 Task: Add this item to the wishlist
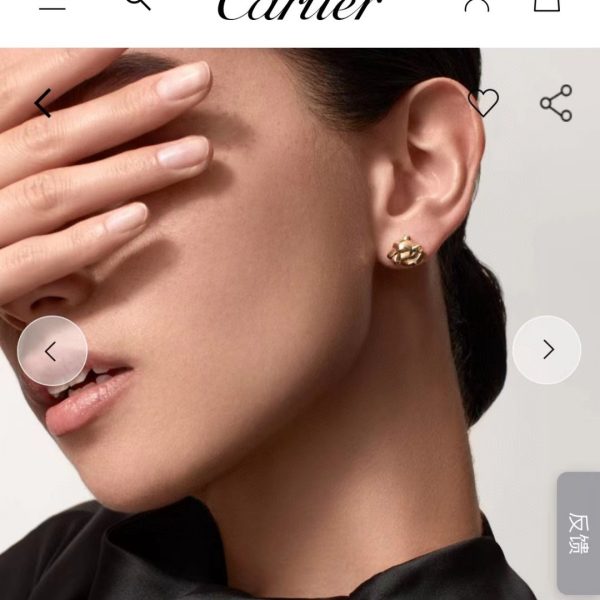pyautogui.click(x=483, y=102)
